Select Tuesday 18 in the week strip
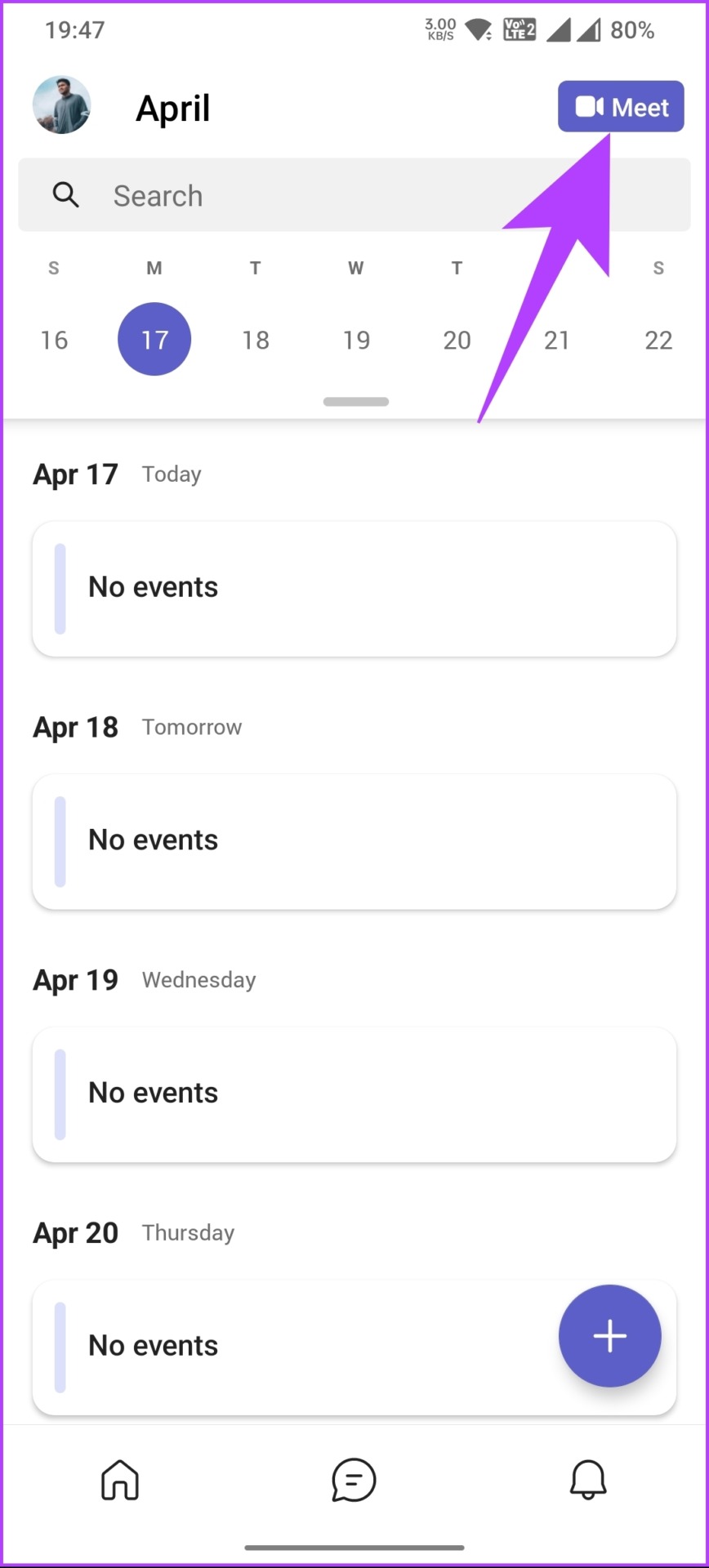Viewport: 709px width, 1568px height. click(x=256, y=340)
